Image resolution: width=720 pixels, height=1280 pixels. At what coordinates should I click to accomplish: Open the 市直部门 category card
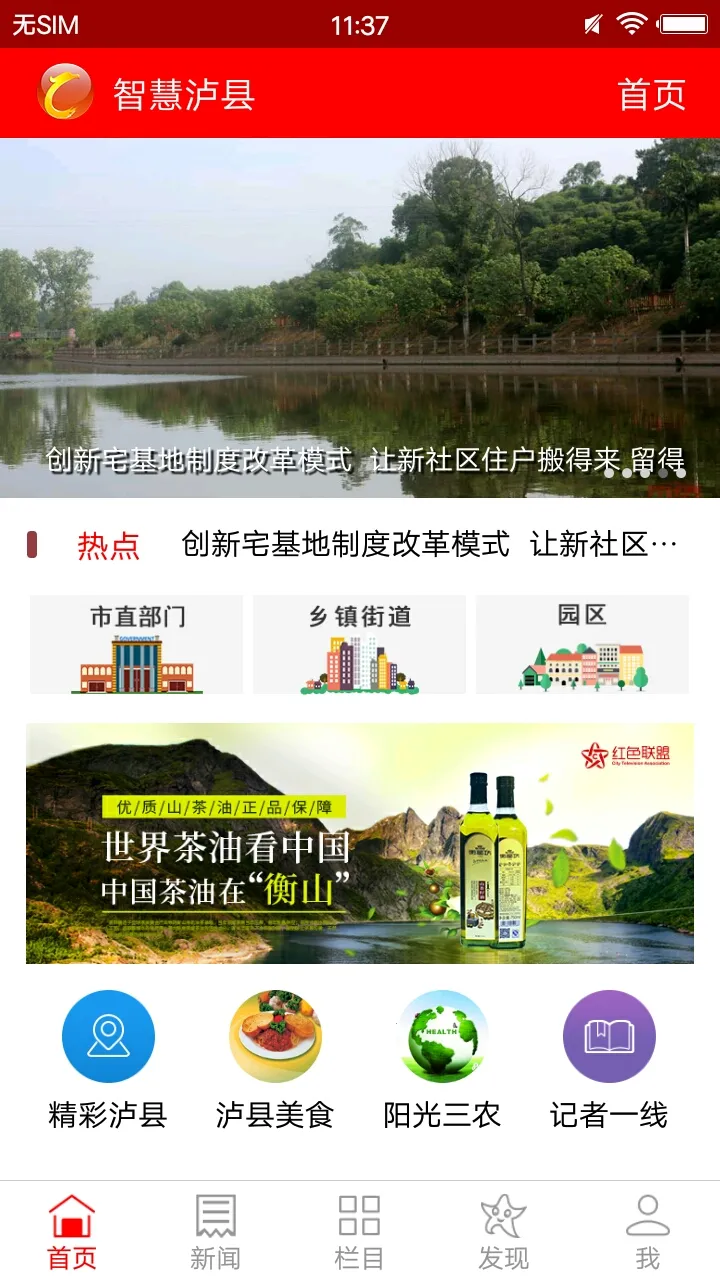coord(136,644)
